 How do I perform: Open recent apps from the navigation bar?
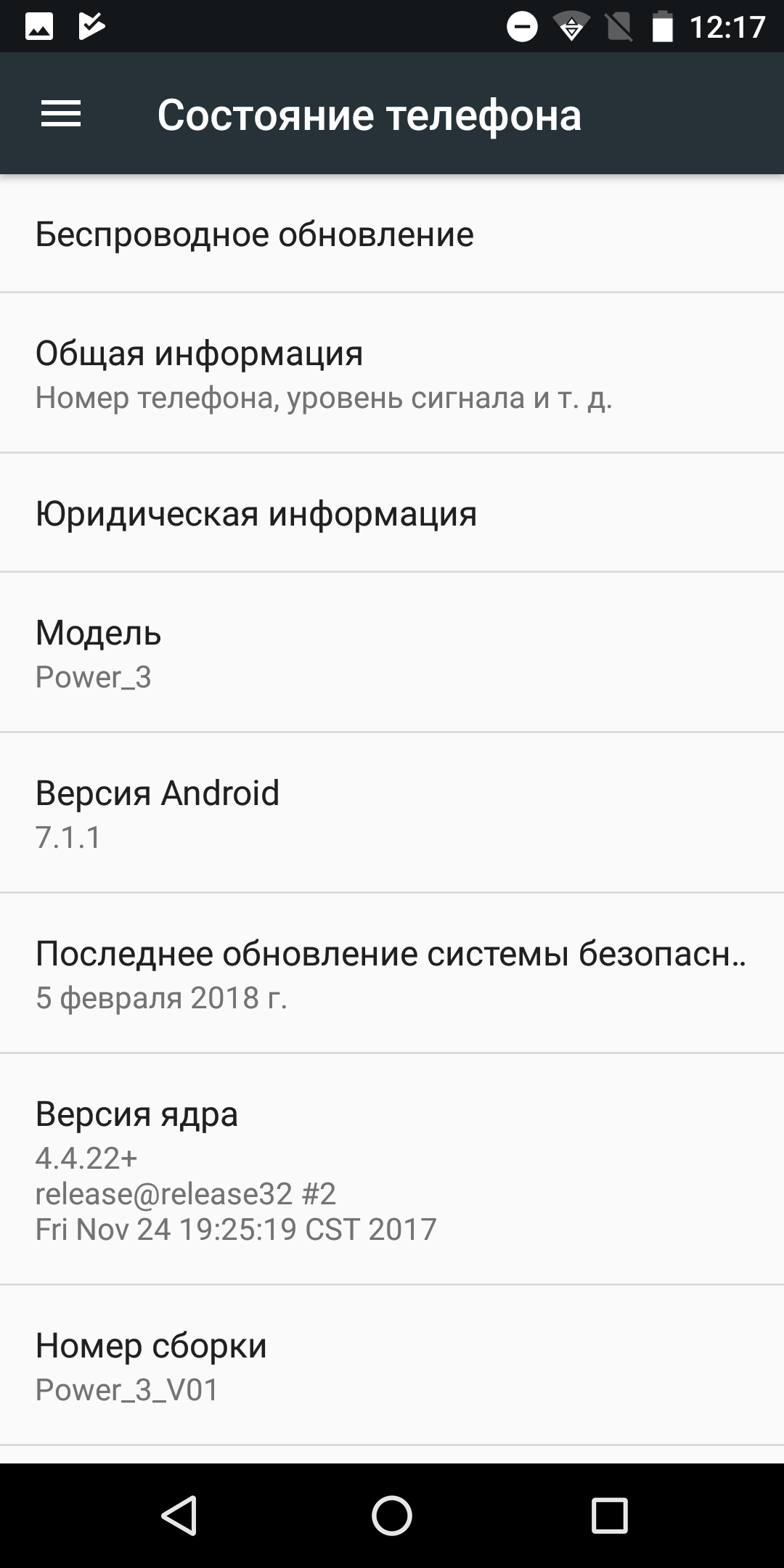coord(609,1515)
